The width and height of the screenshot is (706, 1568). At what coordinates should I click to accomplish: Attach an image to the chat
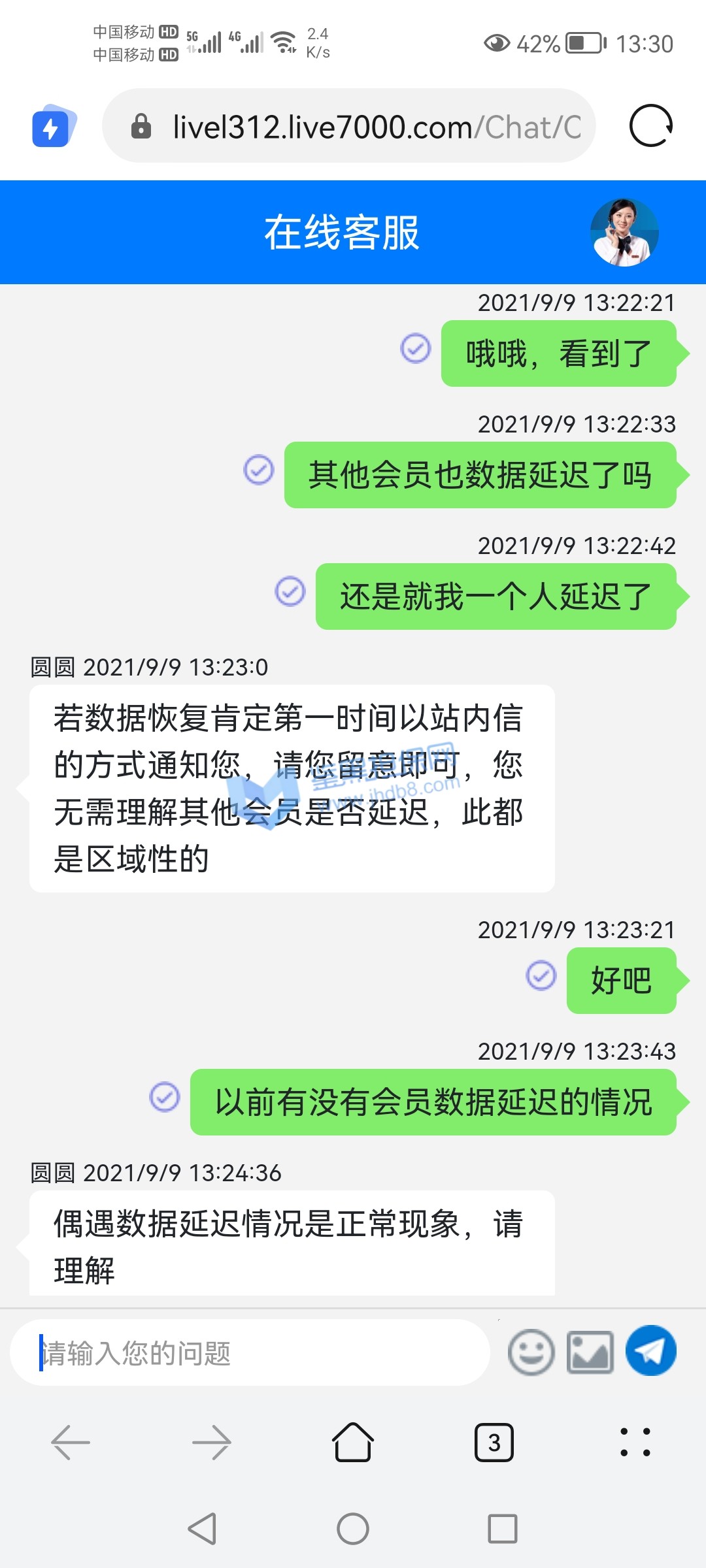590,1352
